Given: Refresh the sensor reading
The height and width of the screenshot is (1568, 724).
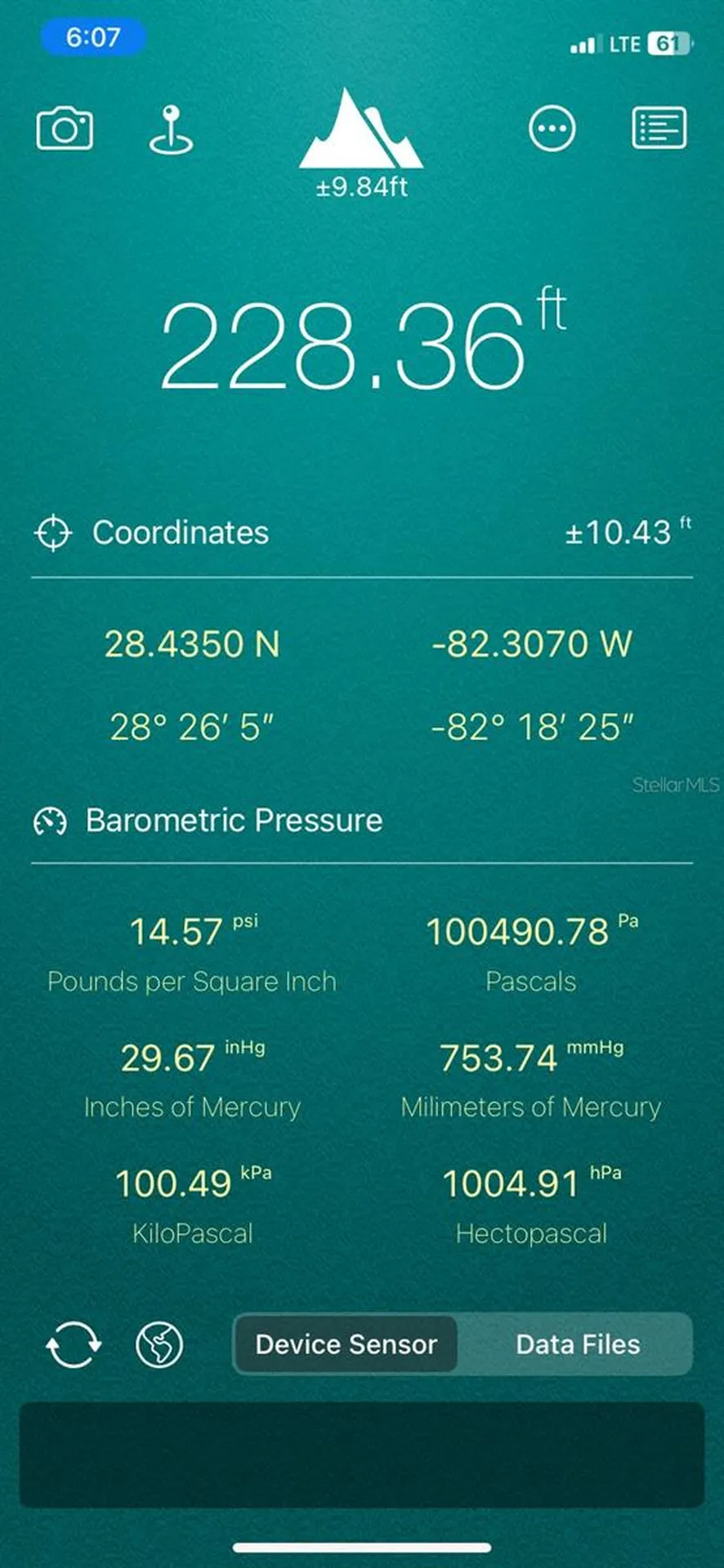Looking at the screenshot, I should tap(74, 1344).
